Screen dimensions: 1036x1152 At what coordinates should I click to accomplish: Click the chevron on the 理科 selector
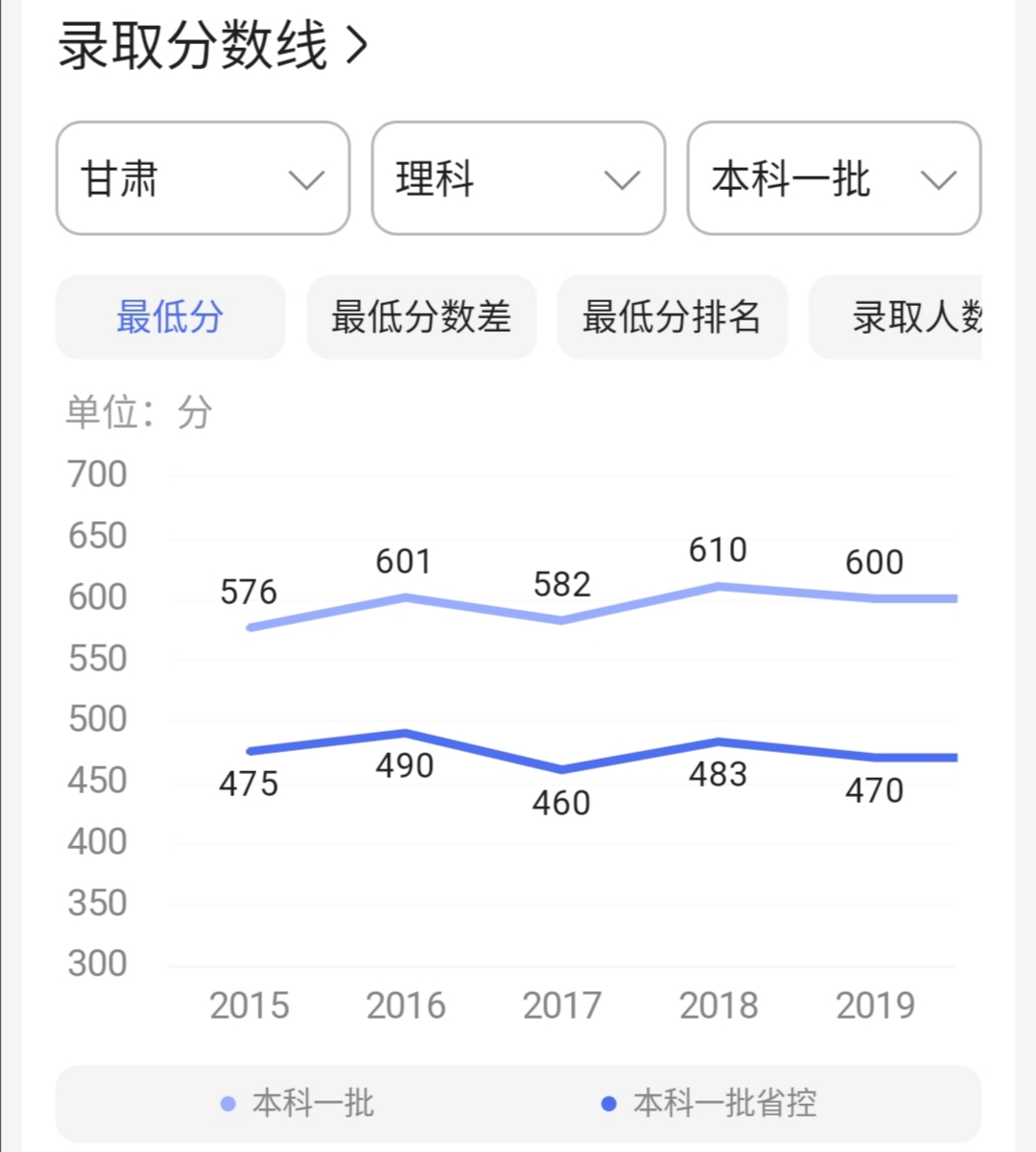click(624, 179)
